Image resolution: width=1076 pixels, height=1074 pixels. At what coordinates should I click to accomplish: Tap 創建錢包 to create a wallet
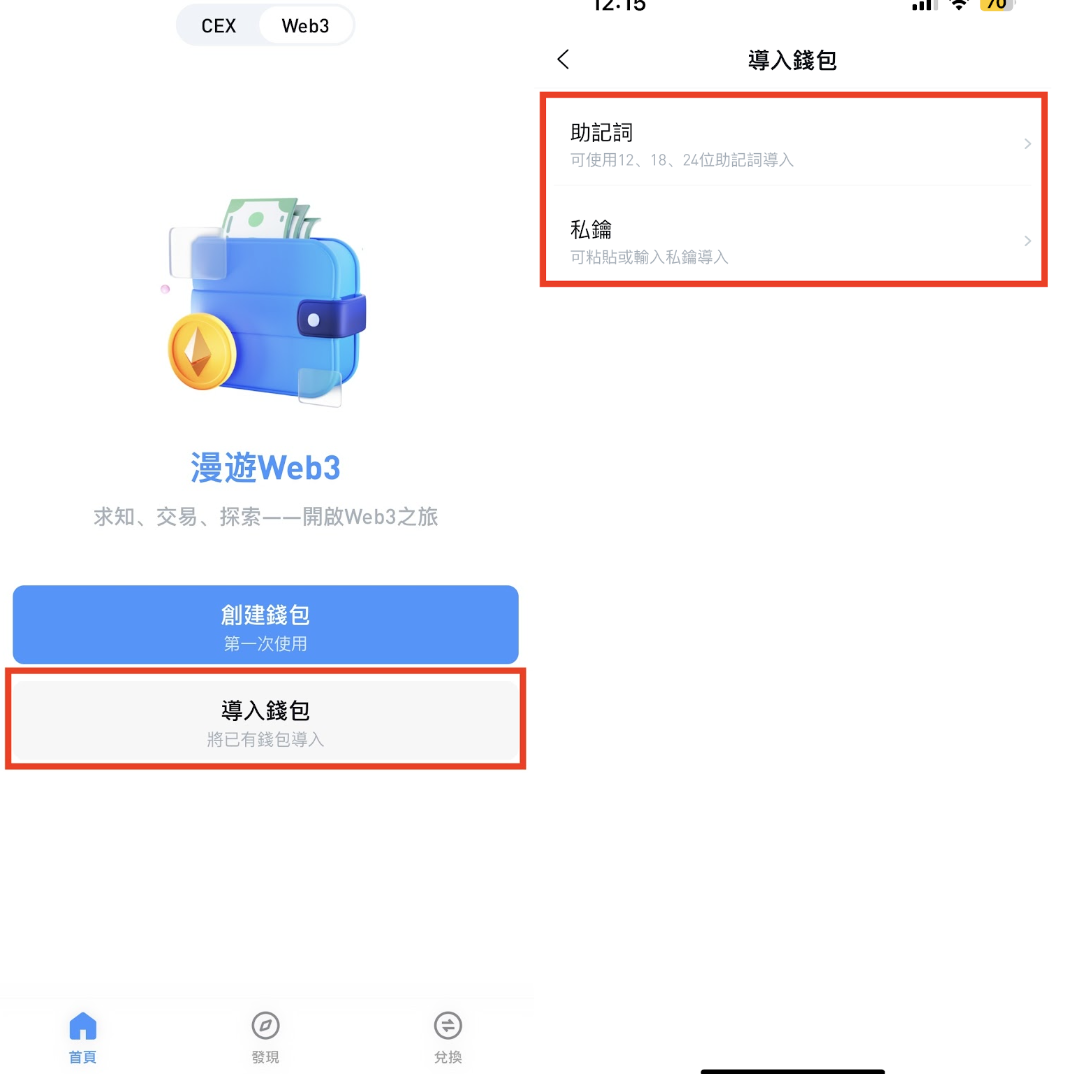tap(265, 625)
